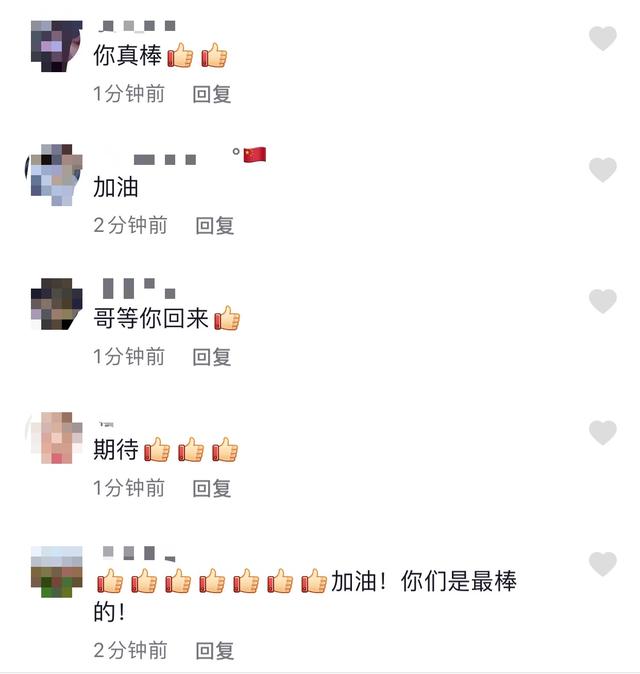Open avatar of the "你真棒" commenter

click(x=55, y=46)
